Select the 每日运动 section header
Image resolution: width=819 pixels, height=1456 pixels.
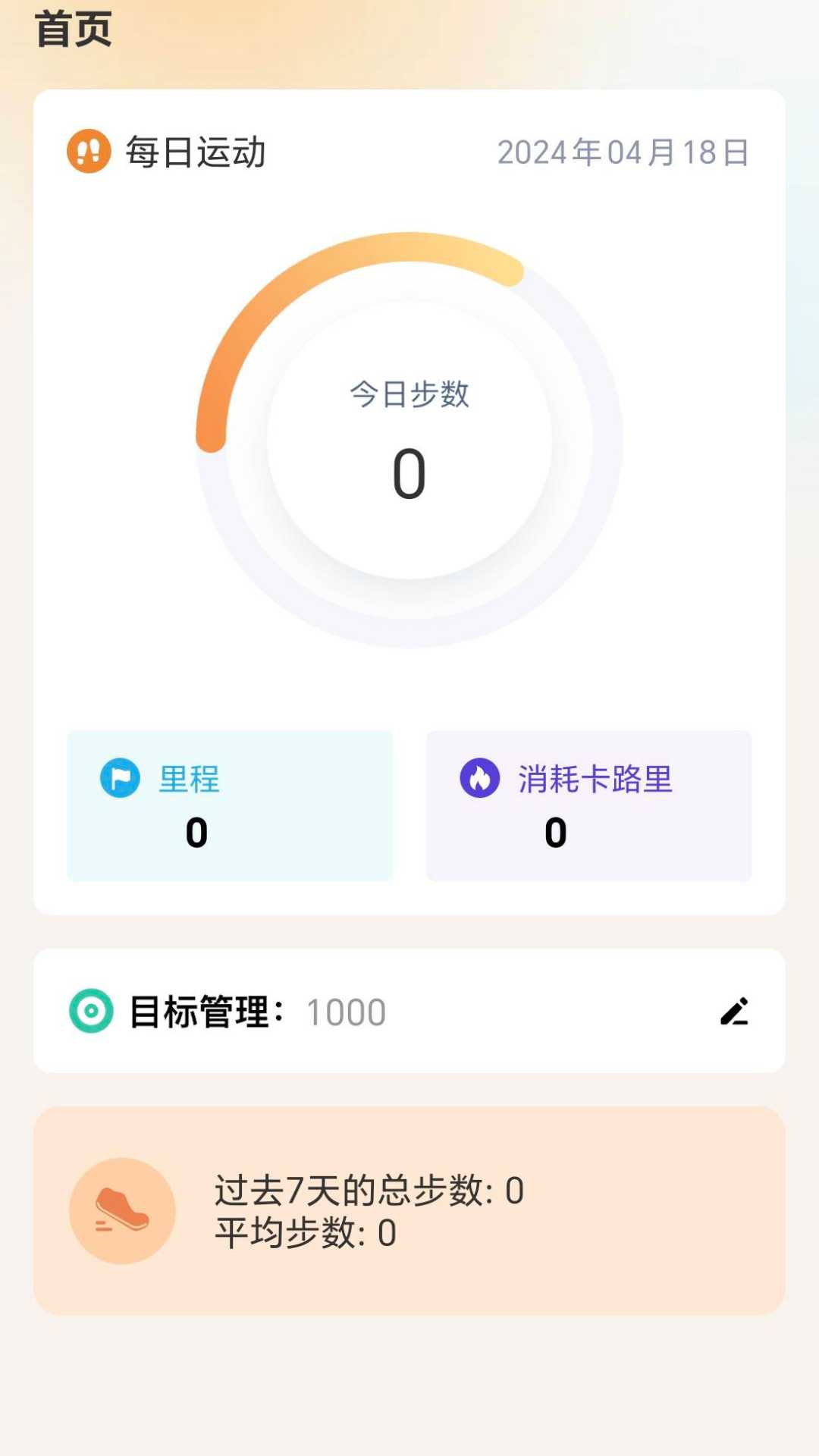click(196, 151)
